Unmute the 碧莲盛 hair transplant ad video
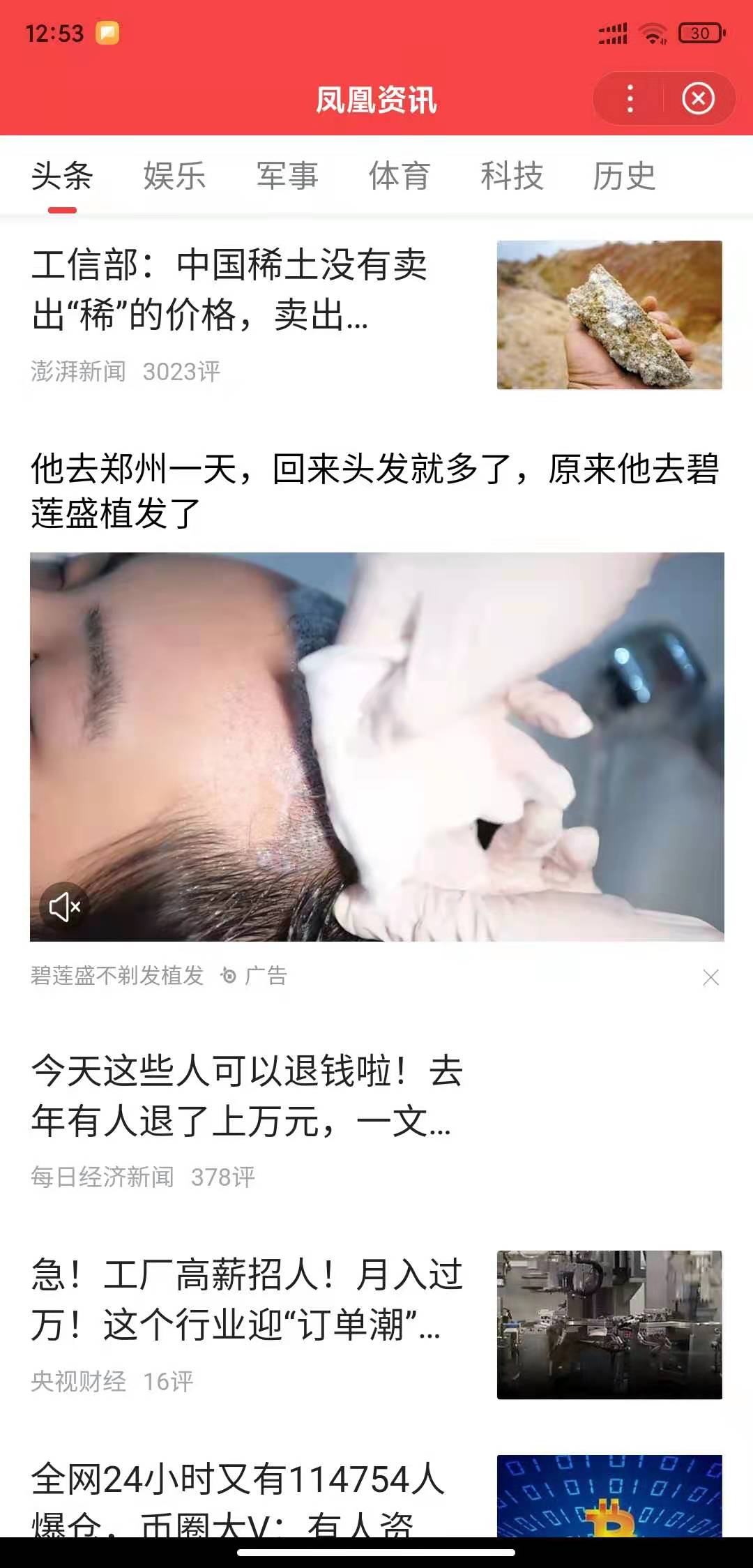The width and height of the screenshot is (753, 1568). 65,907
